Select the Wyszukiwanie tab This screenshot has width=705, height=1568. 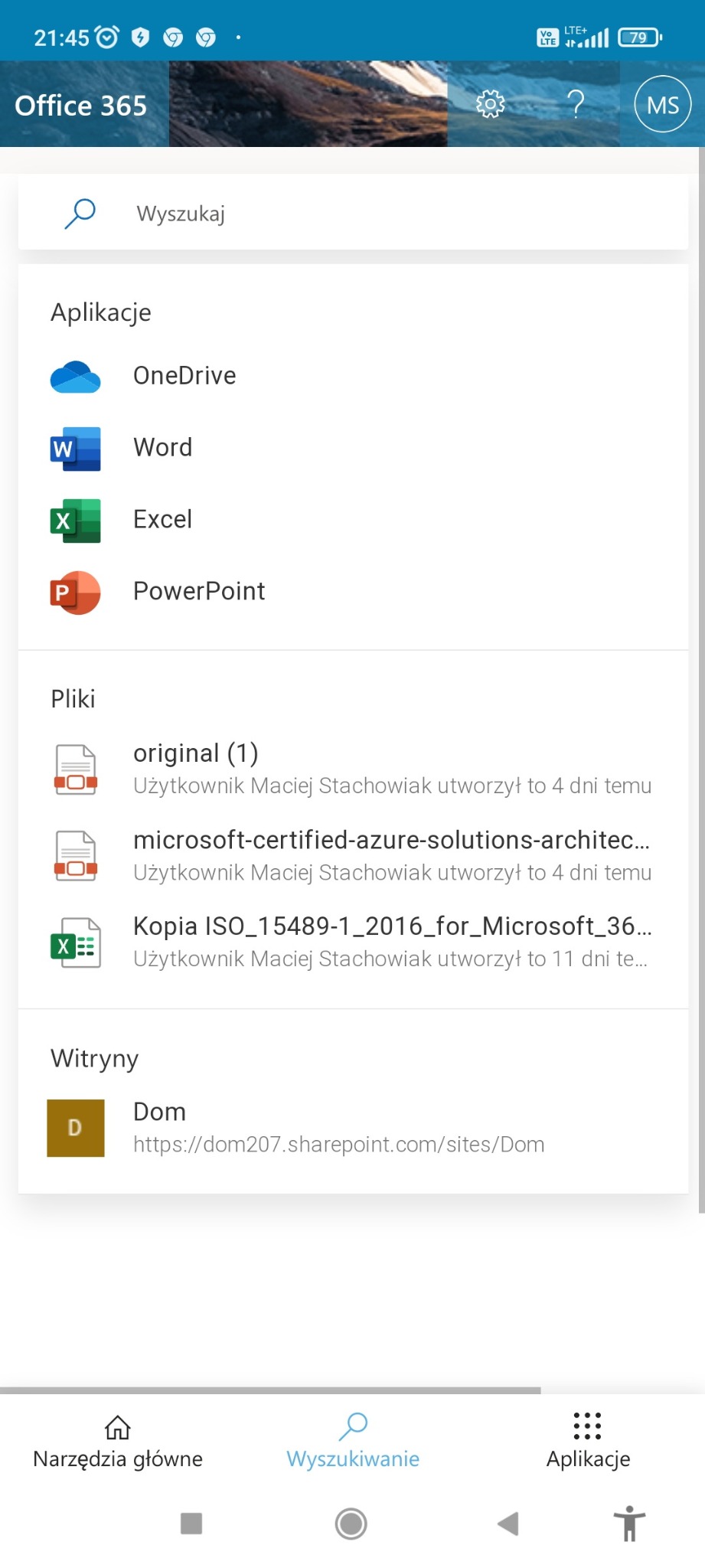click(353, 1439)
